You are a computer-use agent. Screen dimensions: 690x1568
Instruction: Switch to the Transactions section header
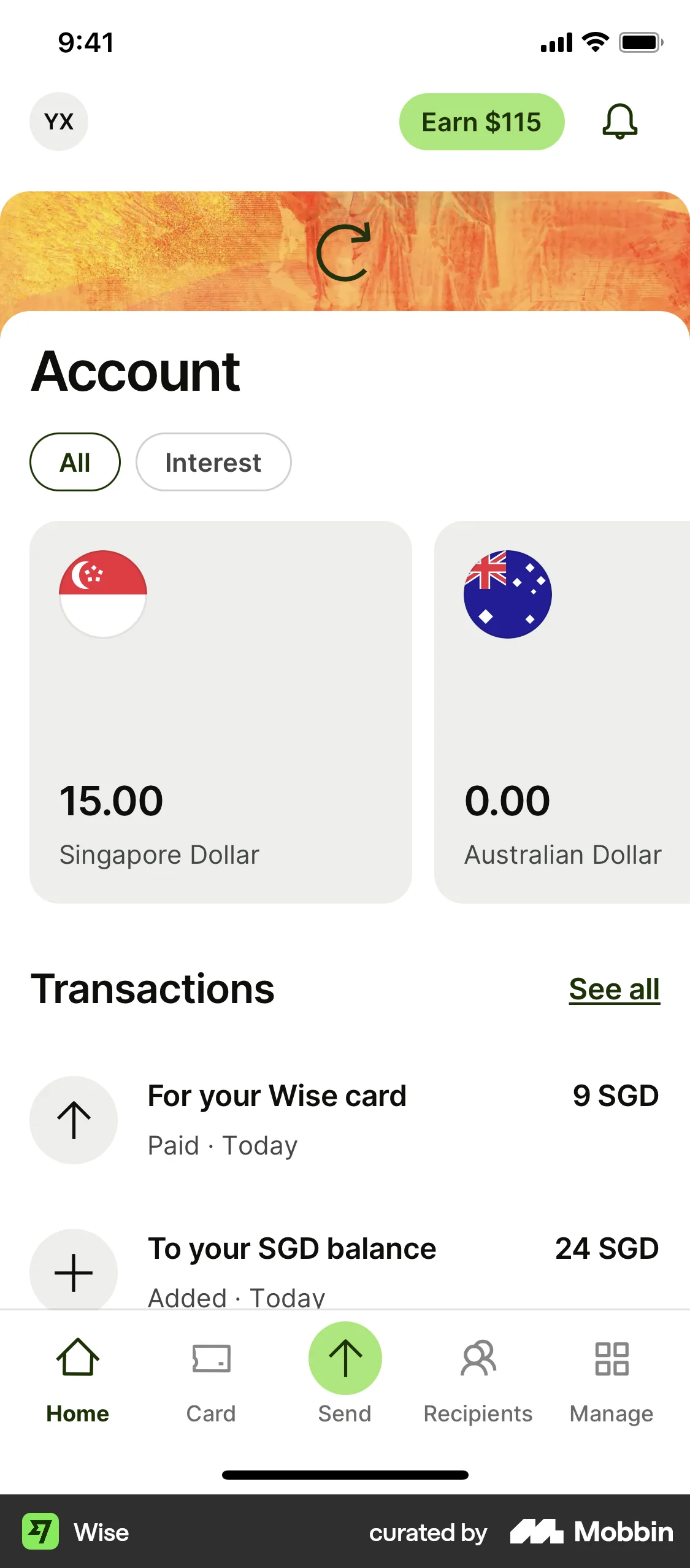coord(153,989)
